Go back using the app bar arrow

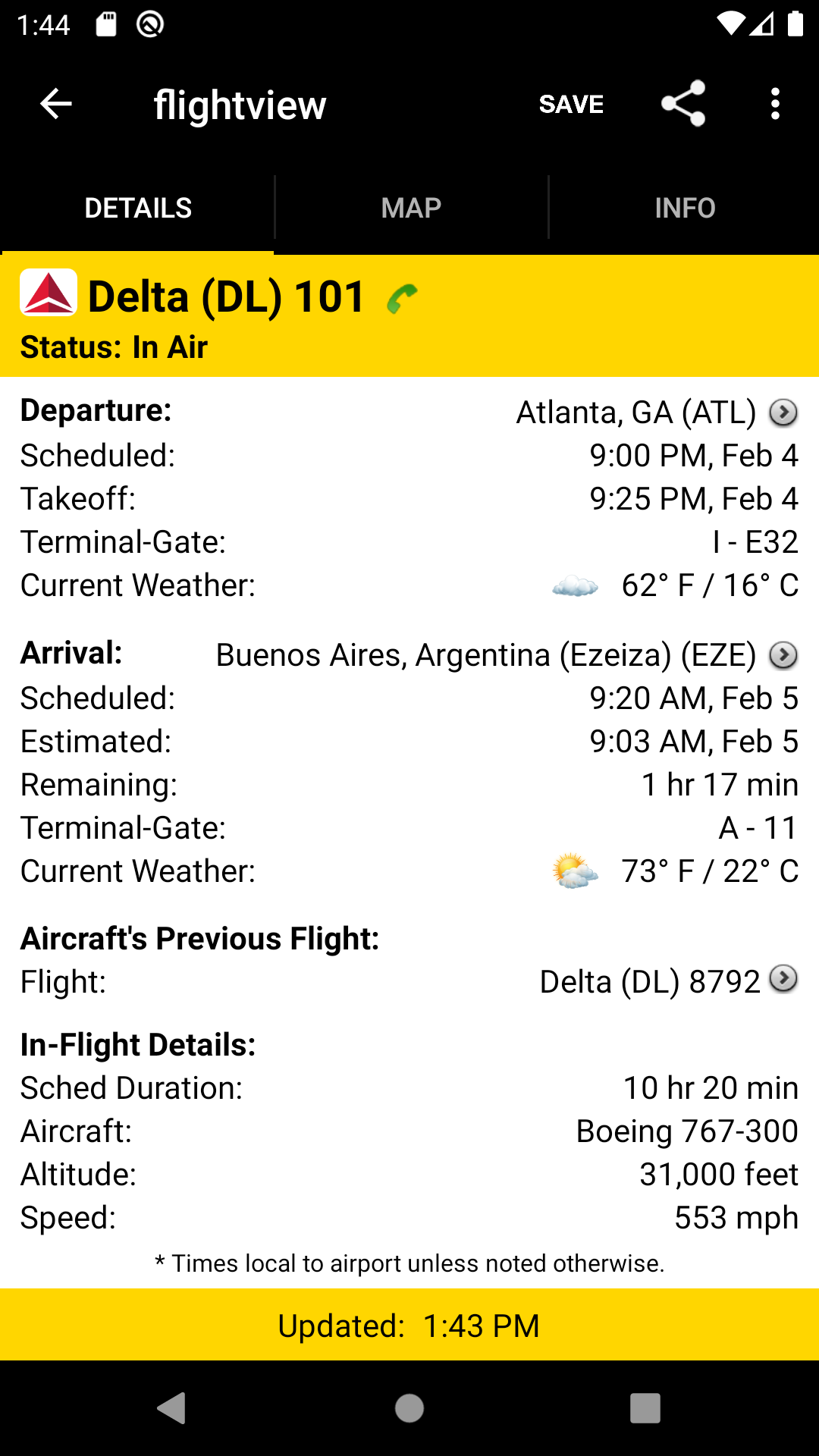[56, 104]
